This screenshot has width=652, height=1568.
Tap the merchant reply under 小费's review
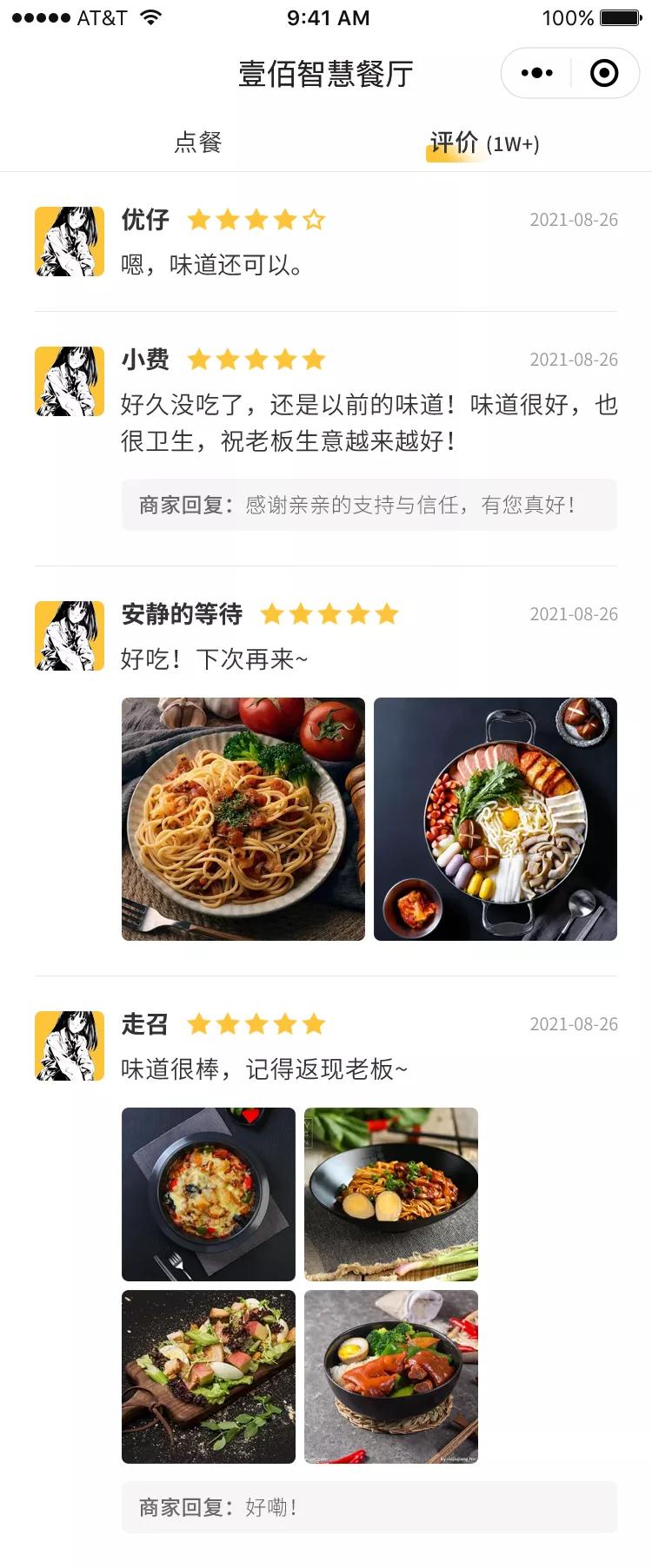tap(369, 505)
